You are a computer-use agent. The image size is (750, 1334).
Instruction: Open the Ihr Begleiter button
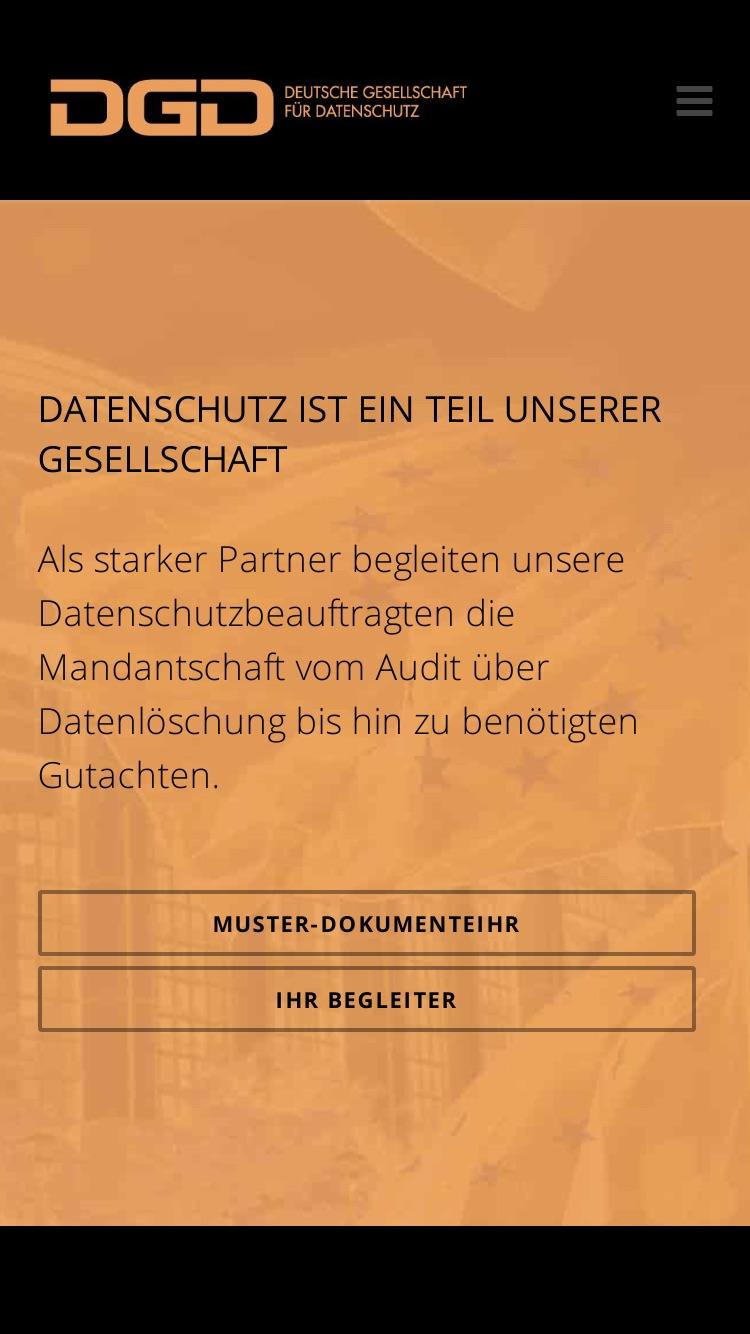[x=367, y=999]
